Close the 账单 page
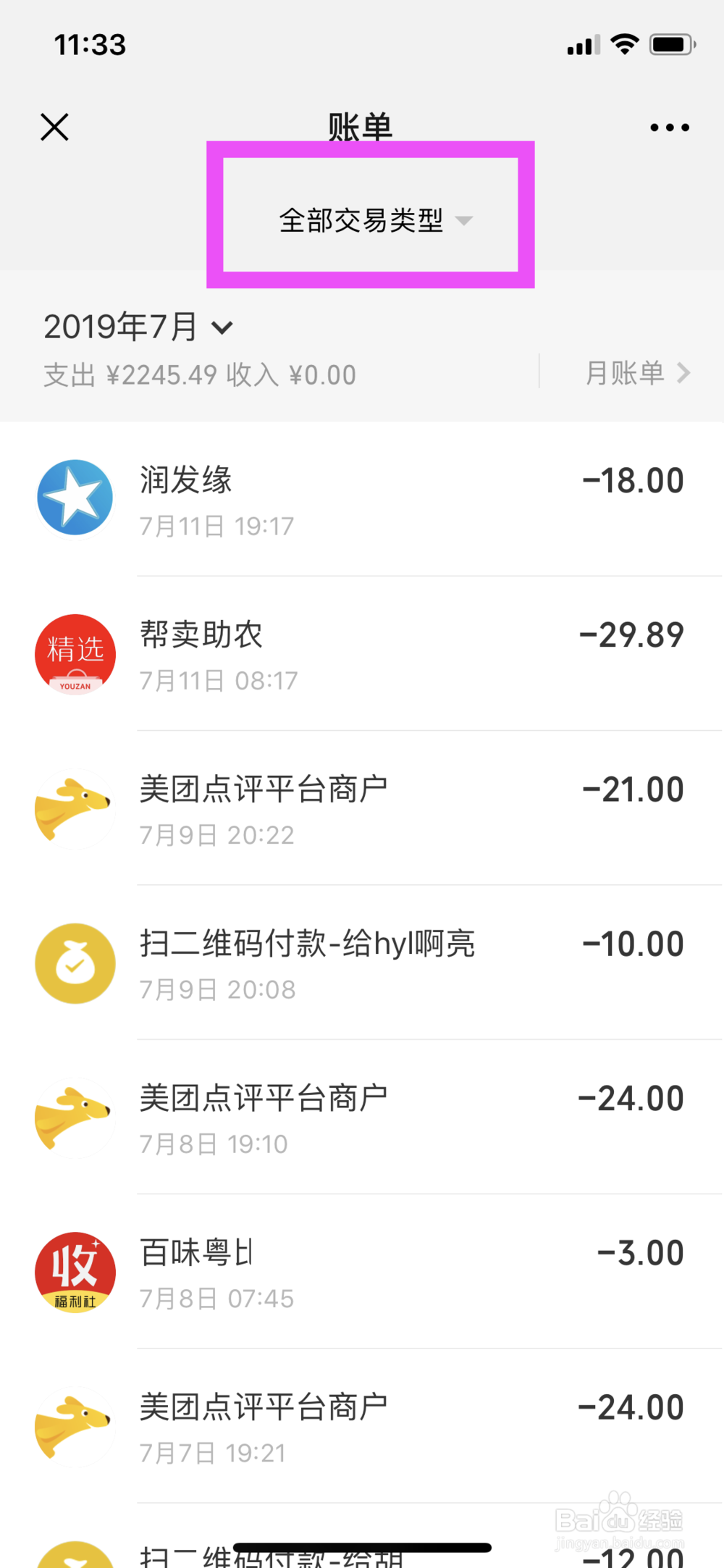724x1568 pixels. point(54,127)
